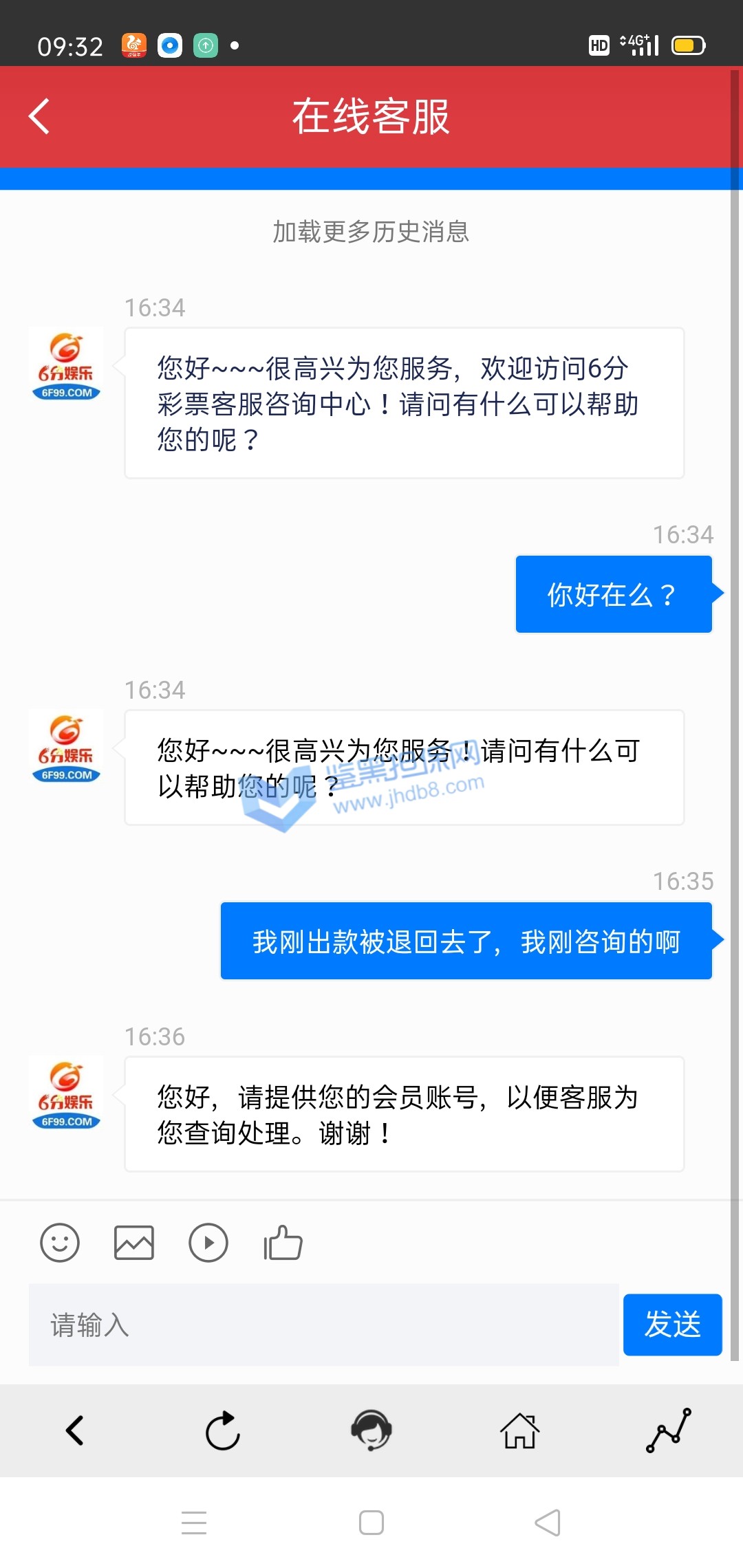
Task: Go to the home page icon
Action: (519, 1430)
